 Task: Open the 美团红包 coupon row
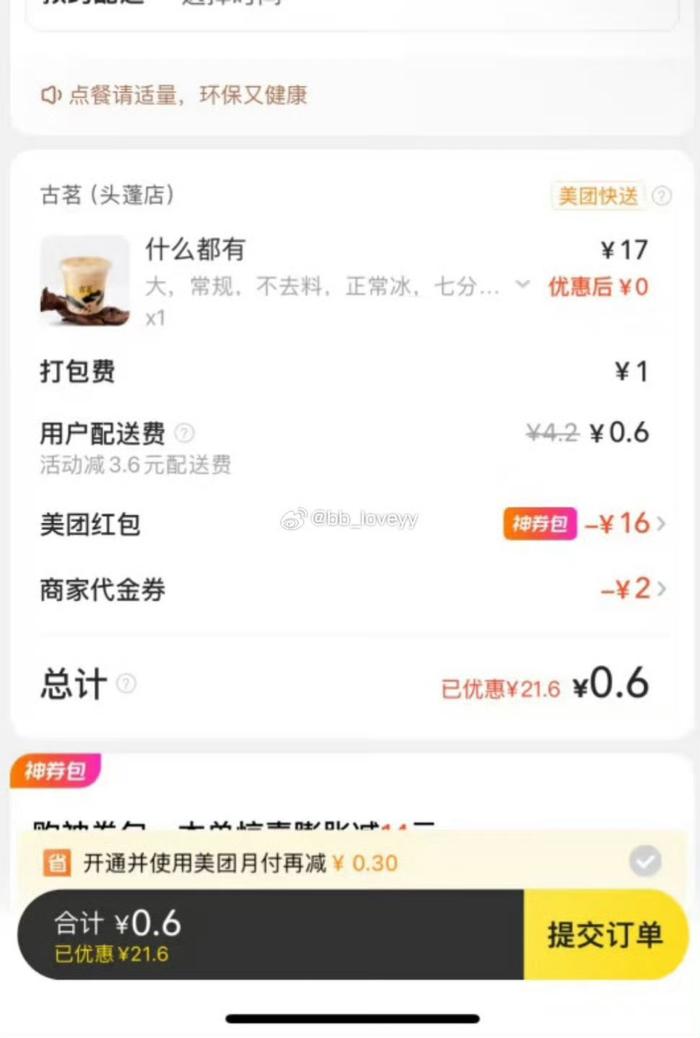tap(352, 524)
